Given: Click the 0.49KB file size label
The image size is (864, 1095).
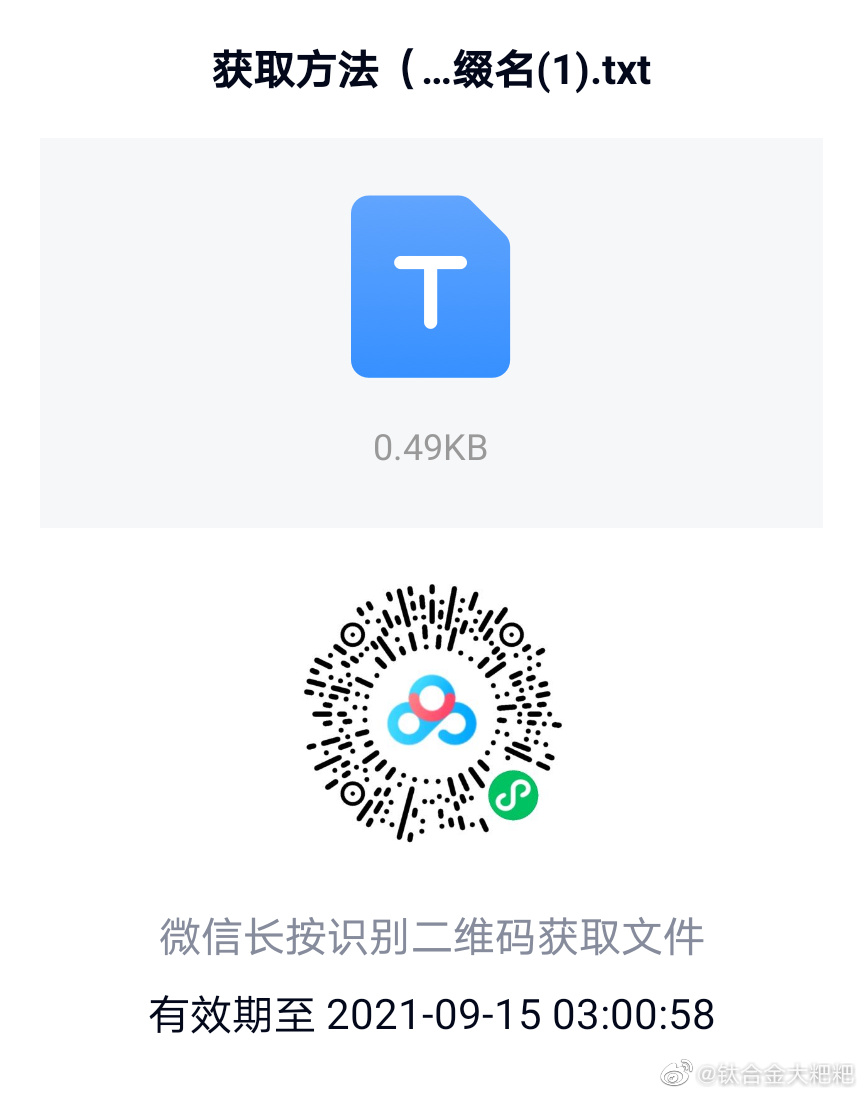Looking at the screenshot, I should (x=430, y=449).
